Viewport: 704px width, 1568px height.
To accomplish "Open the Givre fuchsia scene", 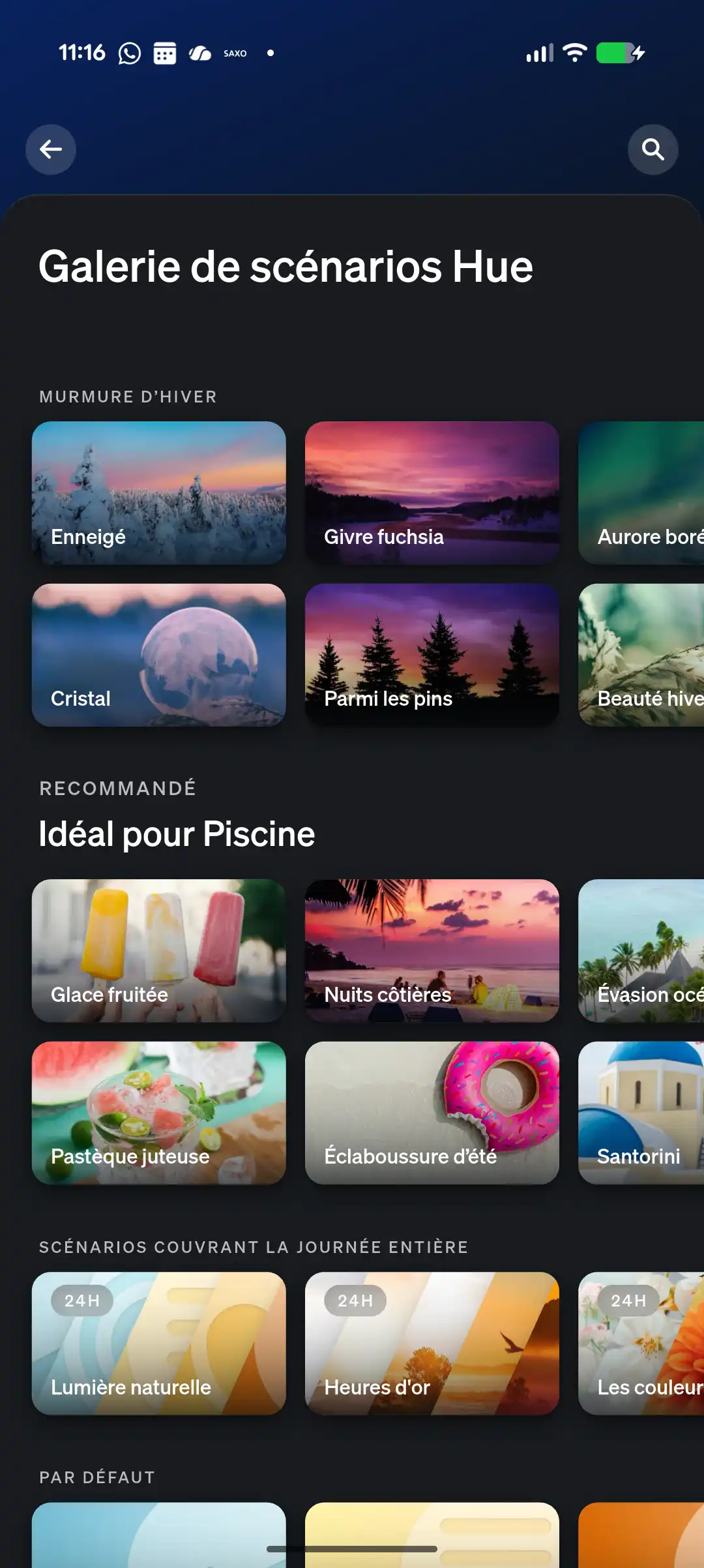I will [432, 492].
